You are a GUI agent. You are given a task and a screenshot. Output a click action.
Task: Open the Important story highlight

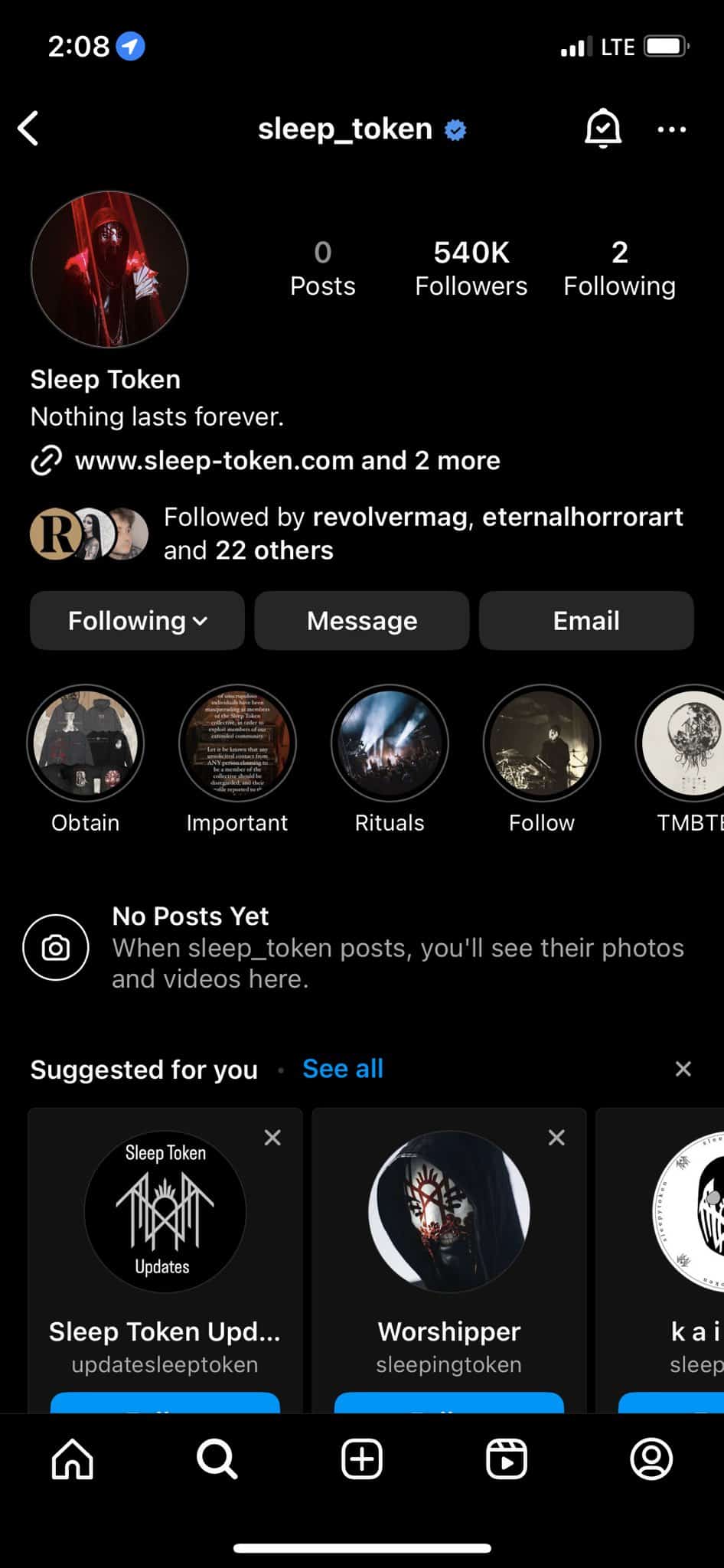coord(237,743)
